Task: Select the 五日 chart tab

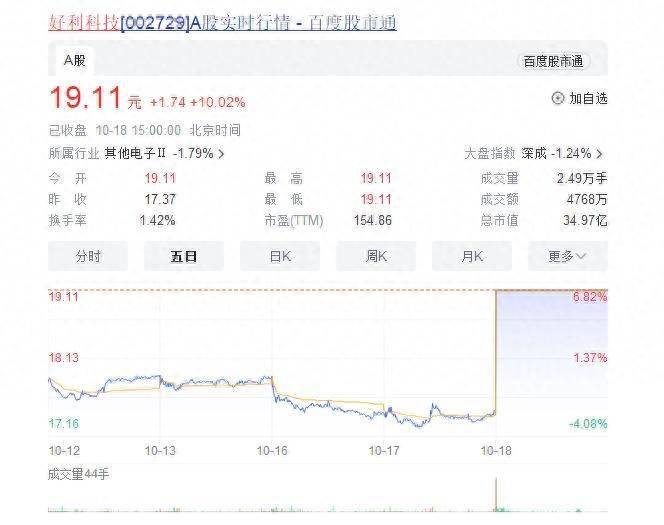Action: click(184, 256)
